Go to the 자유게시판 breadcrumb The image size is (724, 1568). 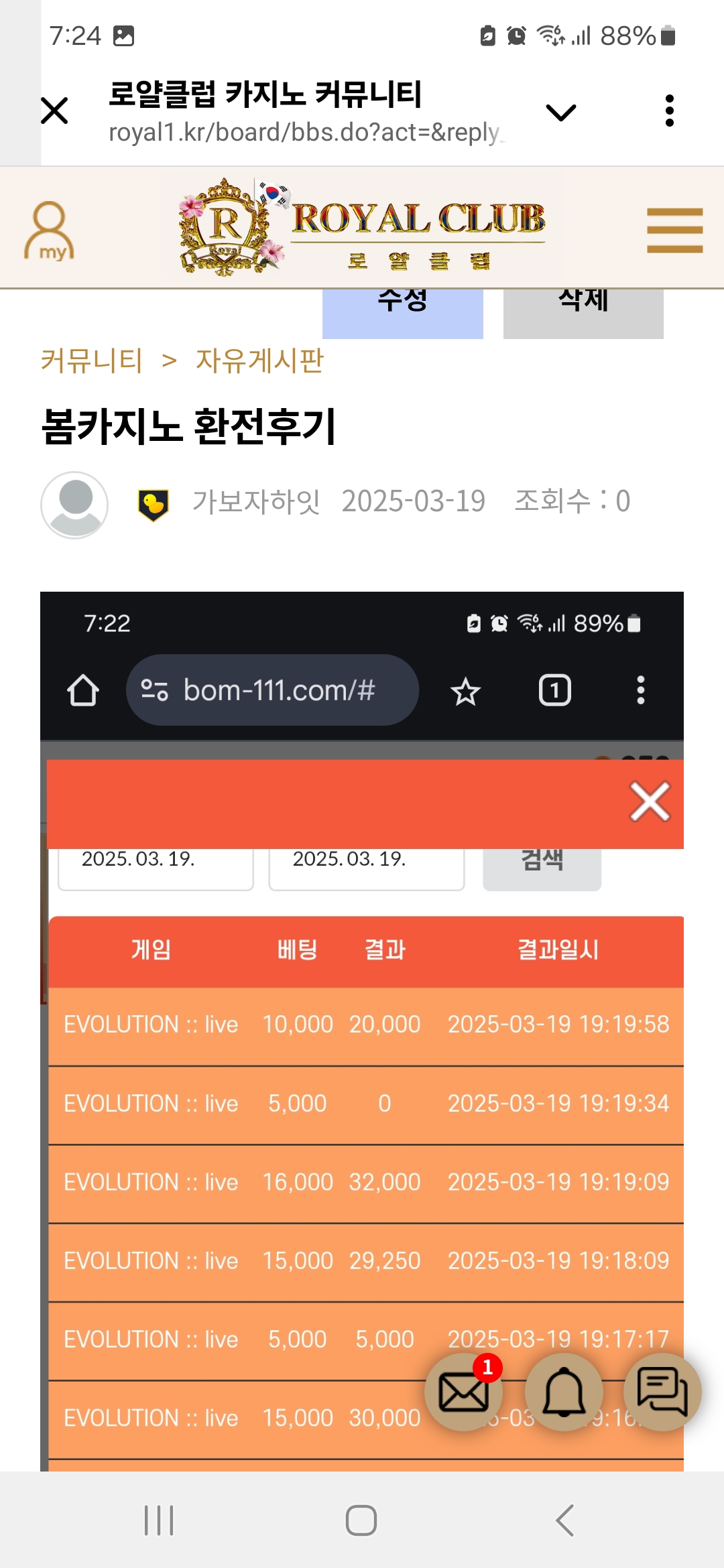[259, 361]
